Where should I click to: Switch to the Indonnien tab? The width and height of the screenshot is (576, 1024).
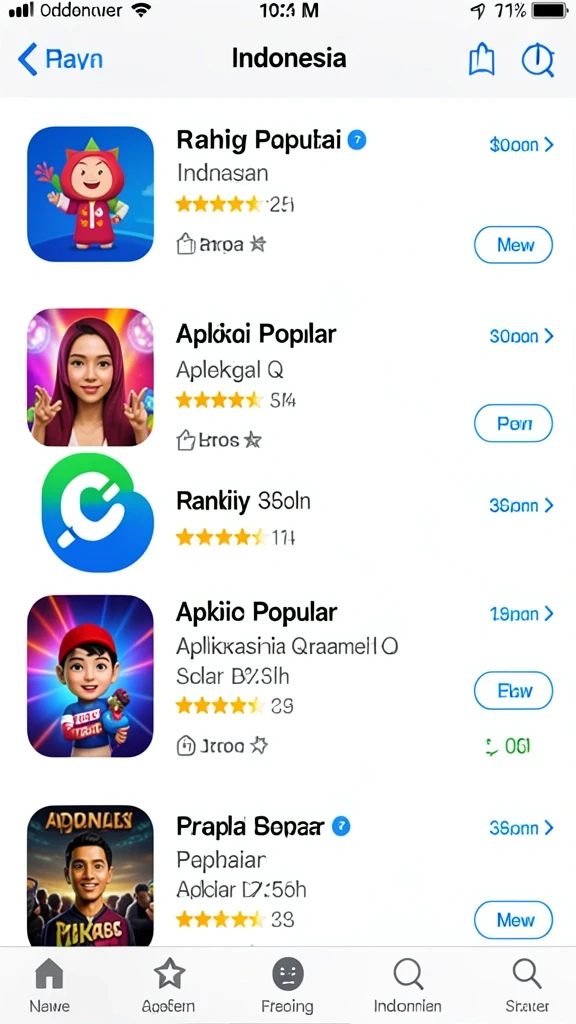click(x=408, y=985)
